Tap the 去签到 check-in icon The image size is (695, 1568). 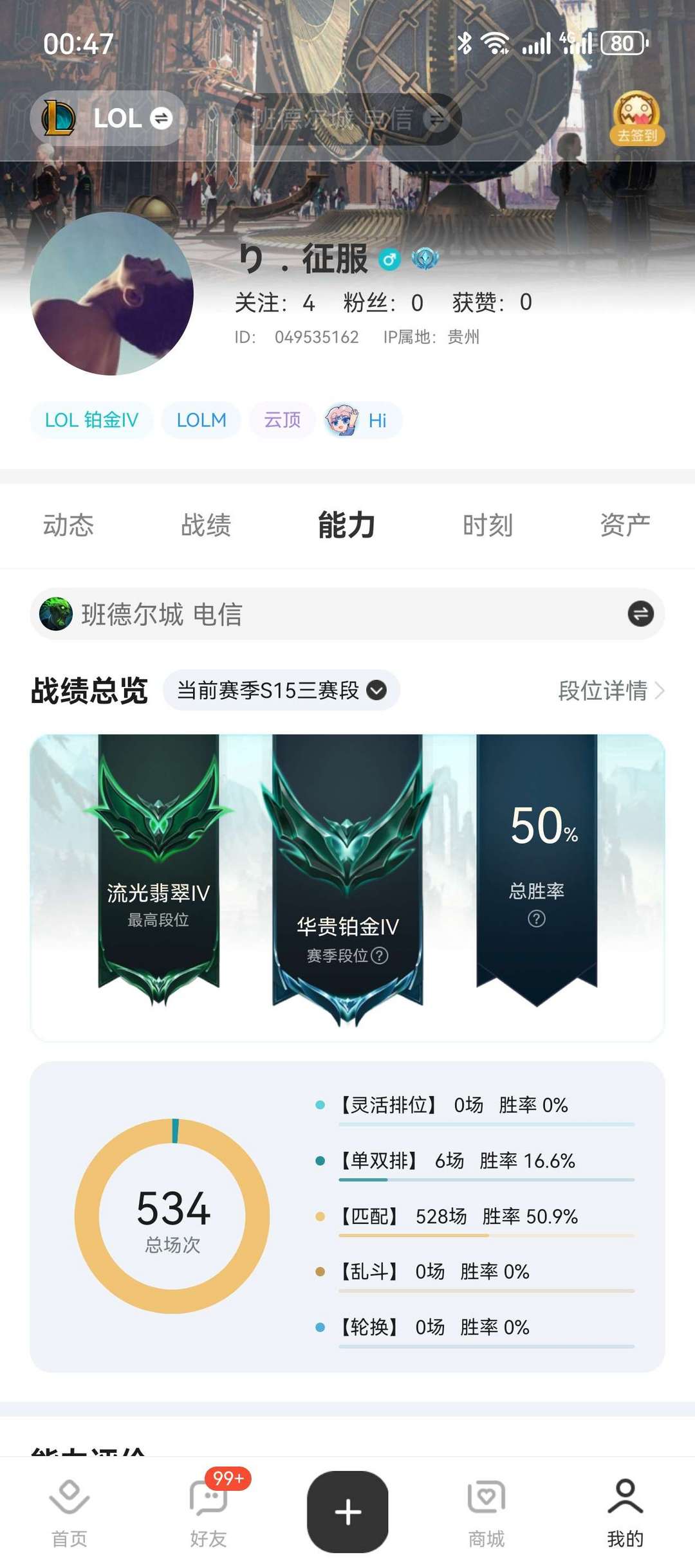point(636,118)
